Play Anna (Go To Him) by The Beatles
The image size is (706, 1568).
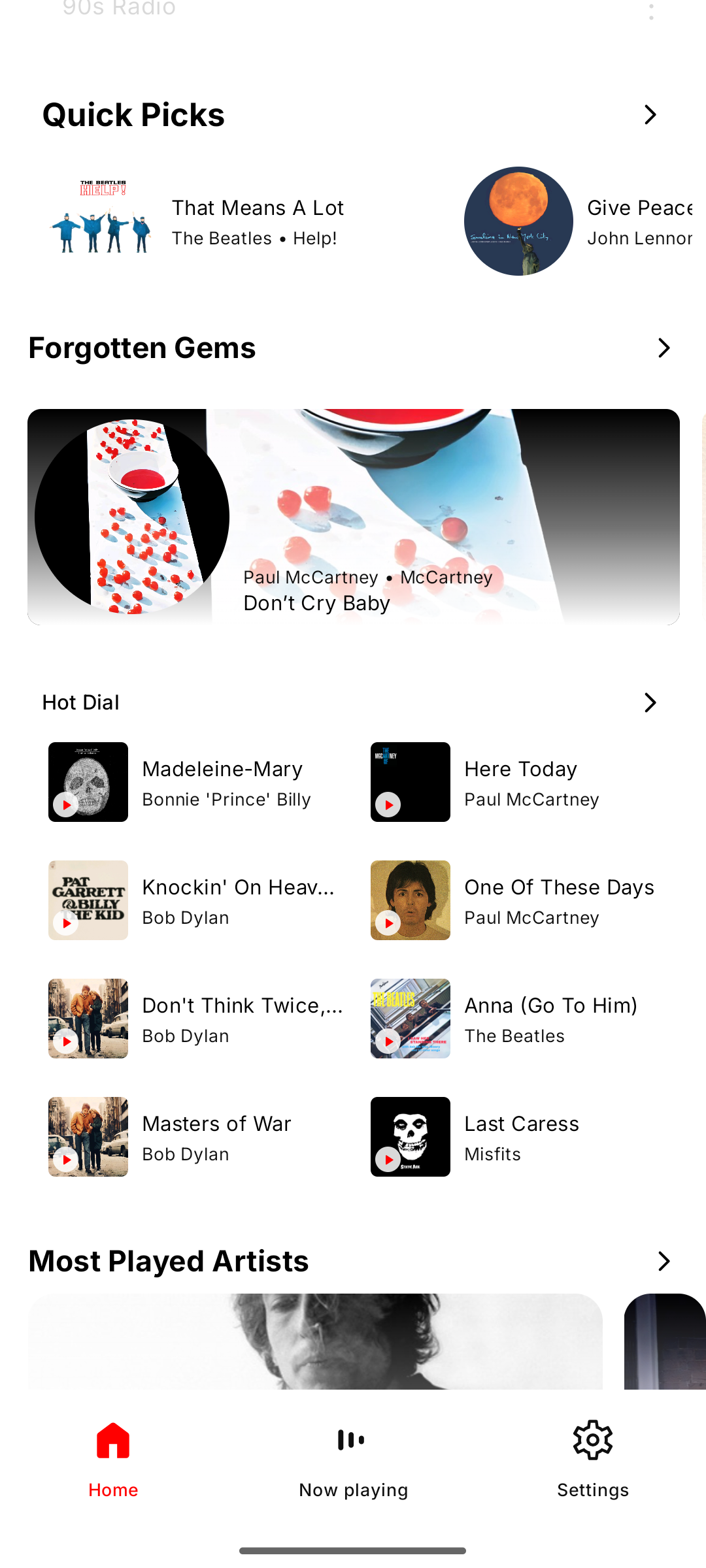point(516,1019)
